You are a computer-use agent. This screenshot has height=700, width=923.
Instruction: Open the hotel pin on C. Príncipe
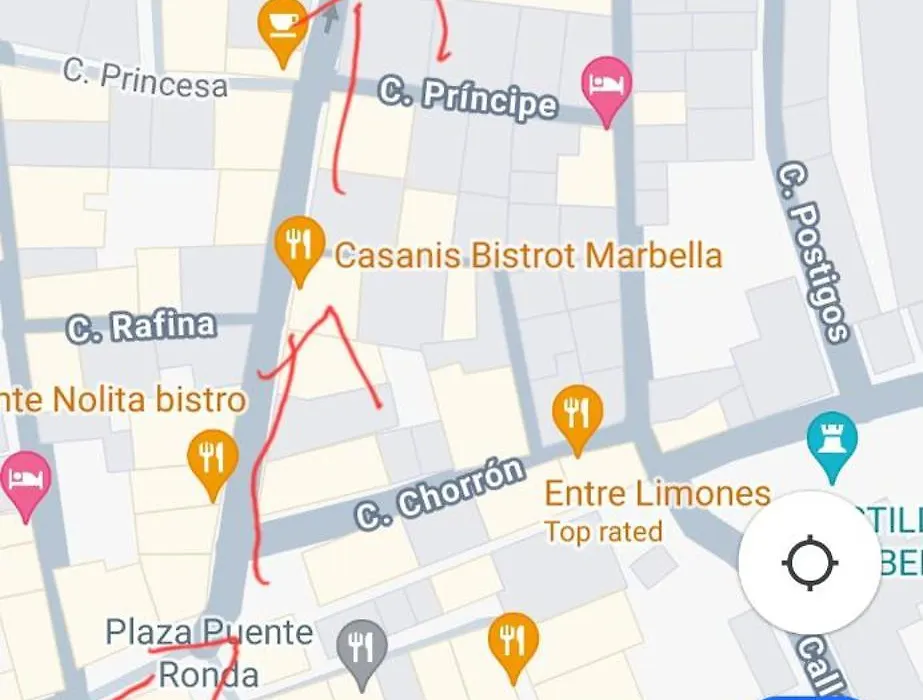tap(607, 86)
